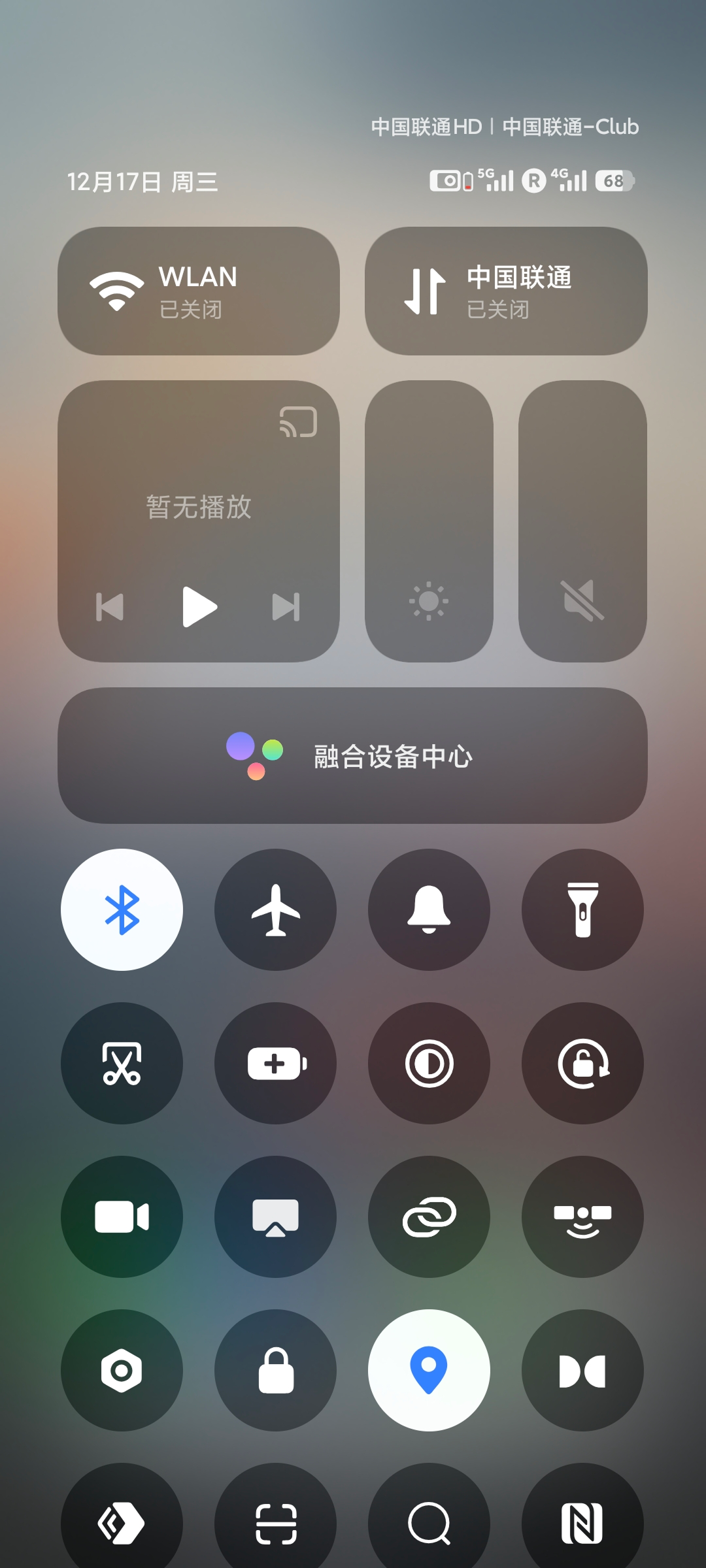This screenshot has height=1568, width=706.
Task: Expand the 中国联通 mobile data tile
Action: click(507, 291)
